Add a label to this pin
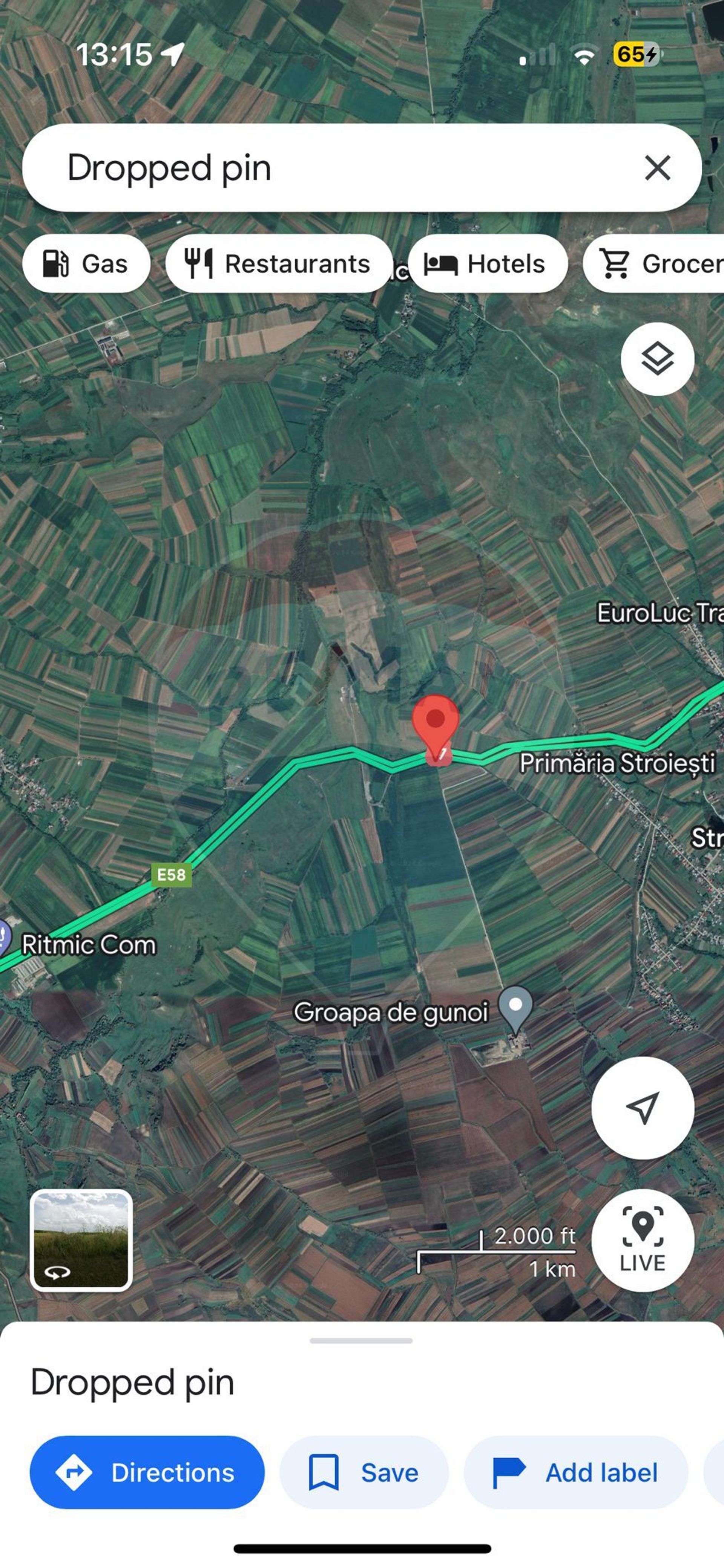Viewport: 724px width, 1568px height. click(575, 1472)
